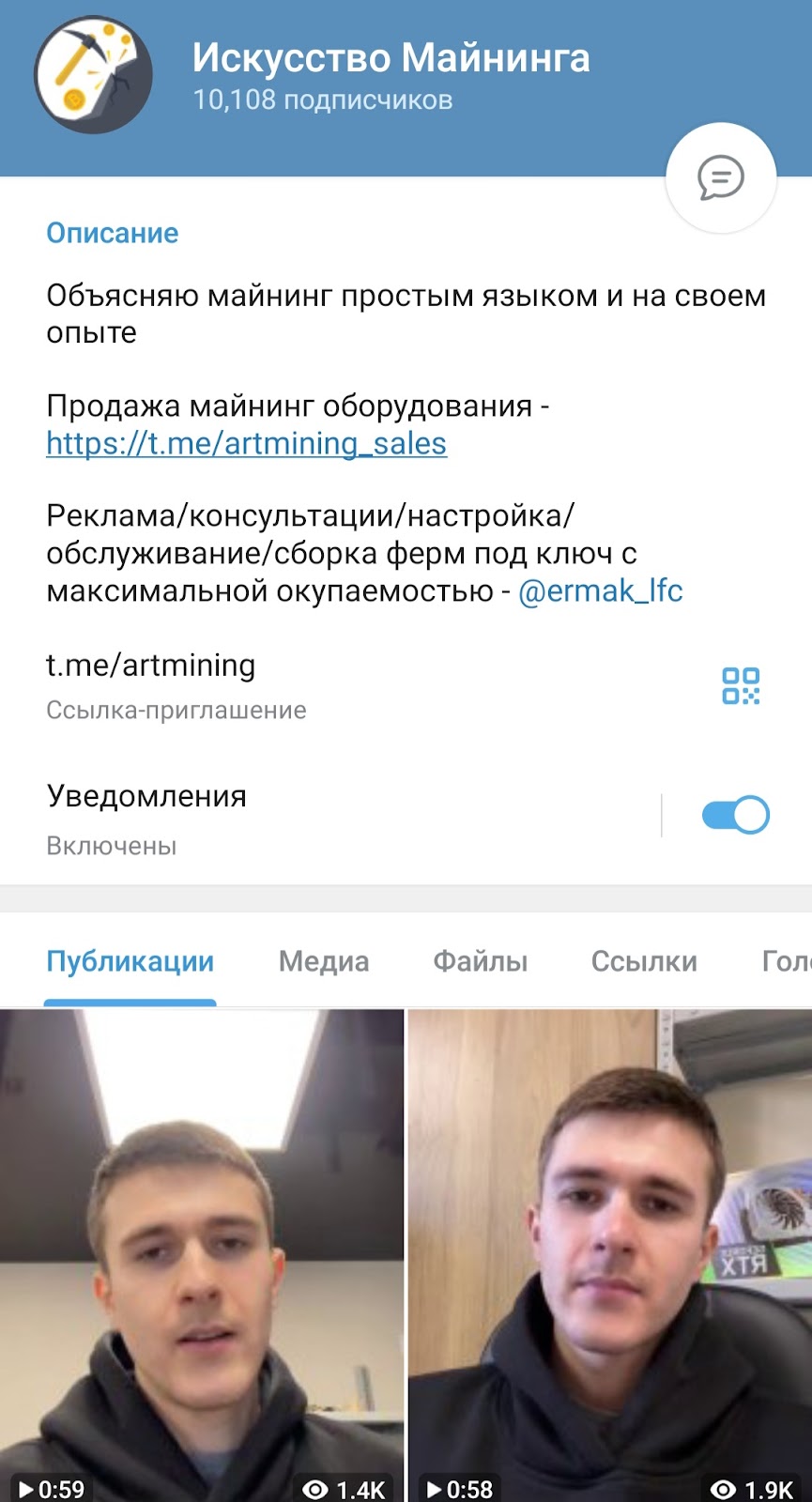Switch to the Медиа tab

[x=323, y=961]
